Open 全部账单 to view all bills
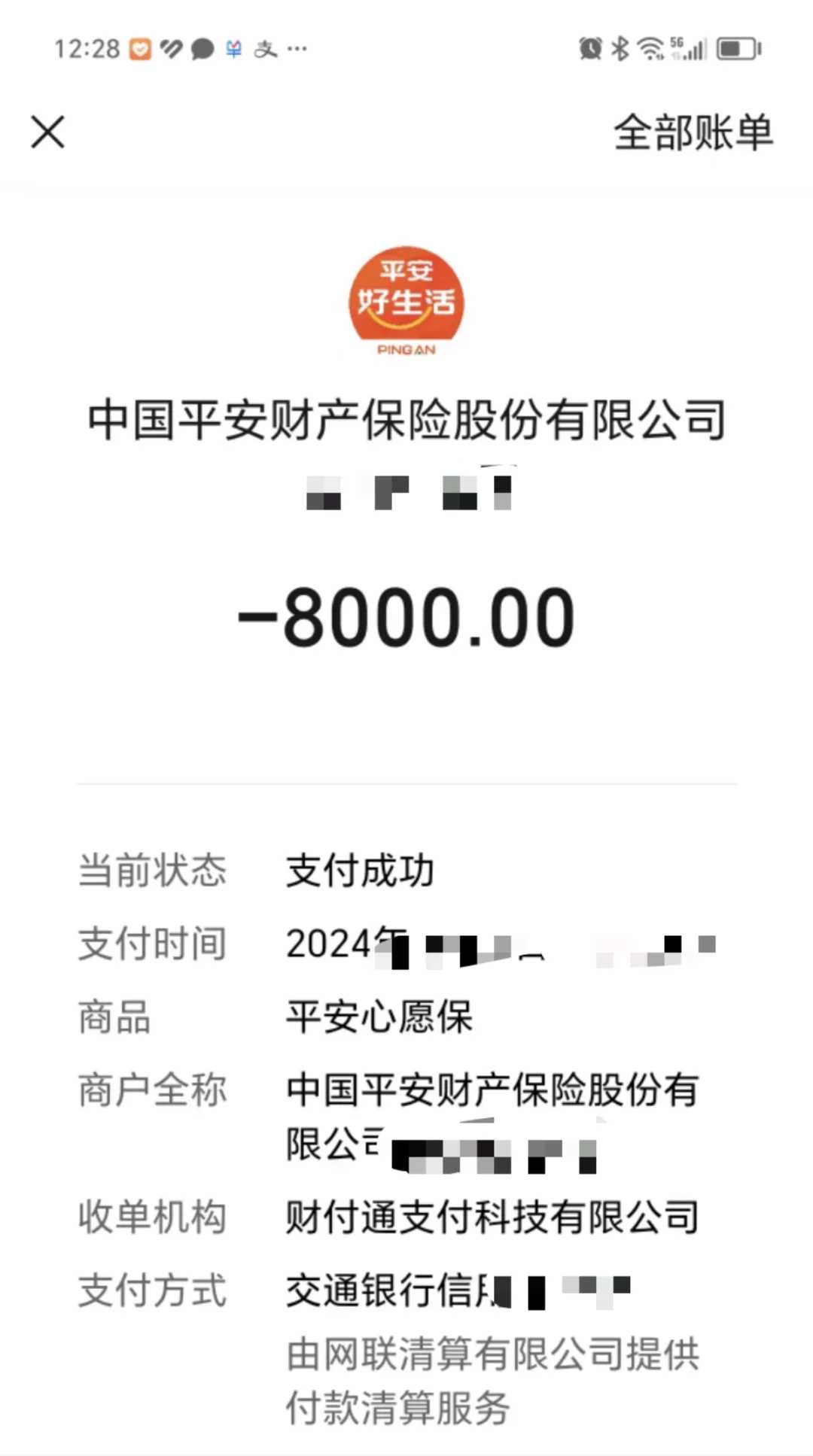The image size is (813, 1456). click(691, 132)
